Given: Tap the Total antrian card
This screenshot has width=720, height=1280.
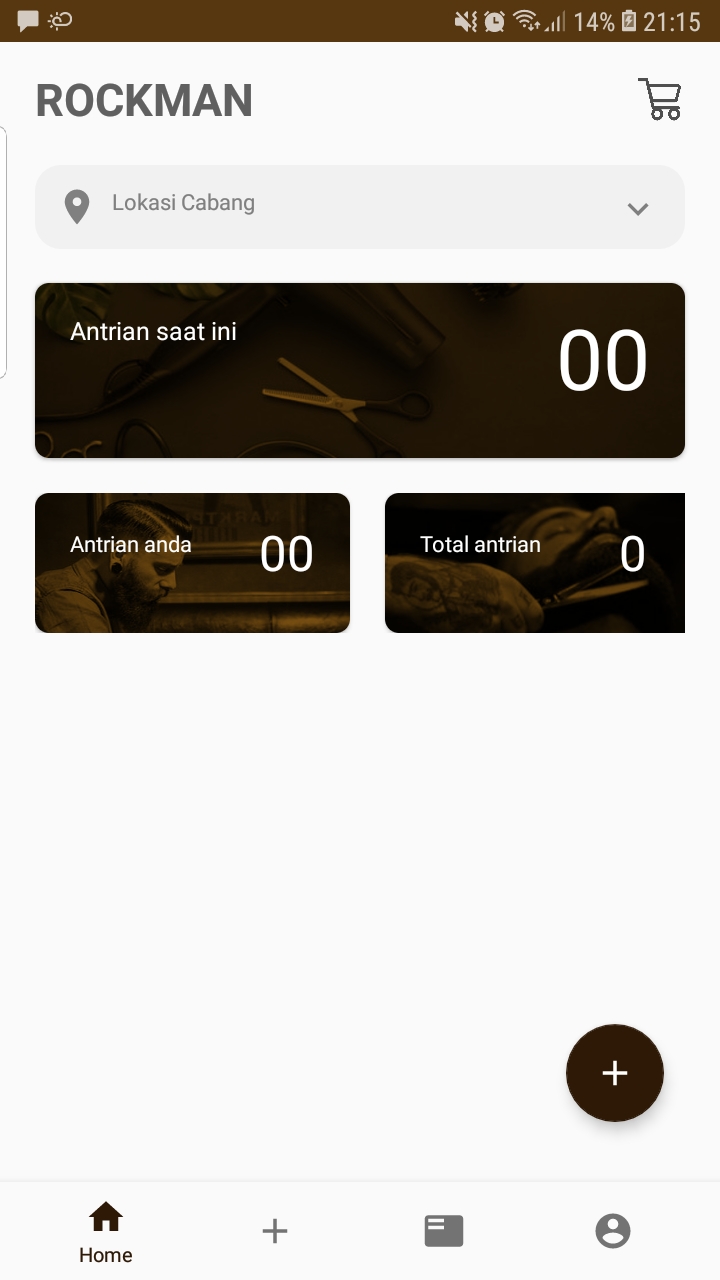Looking at the screenshot, I should click(x=535, y=562).
